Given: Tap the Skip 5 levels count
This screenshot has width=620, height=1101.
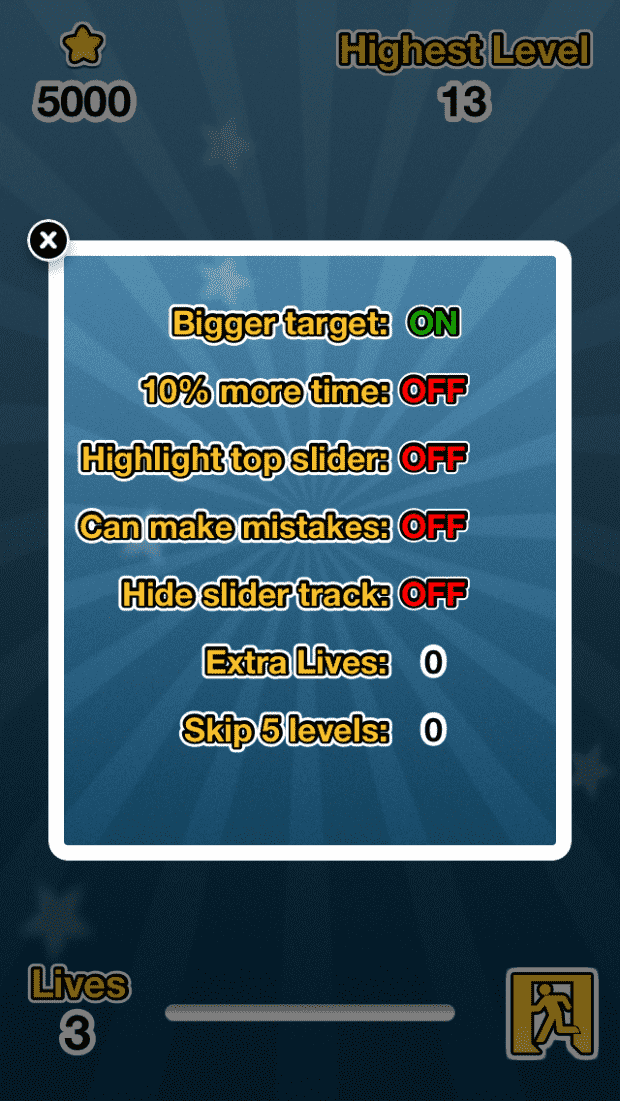Looking at the screenshot, I should 433,730.
